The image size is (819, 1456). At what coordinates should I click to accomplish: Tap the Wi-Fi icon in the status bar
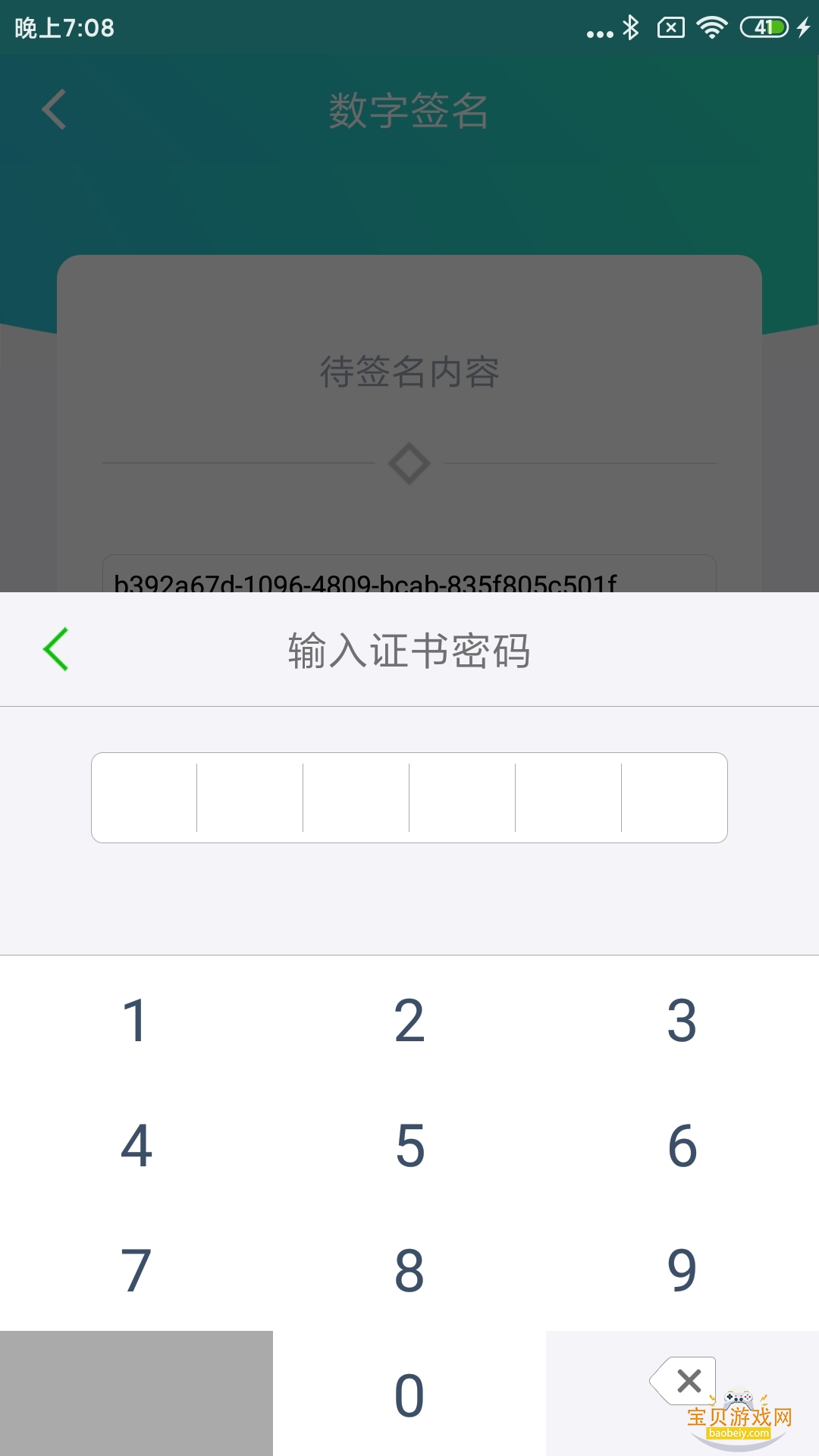point(711,29)
